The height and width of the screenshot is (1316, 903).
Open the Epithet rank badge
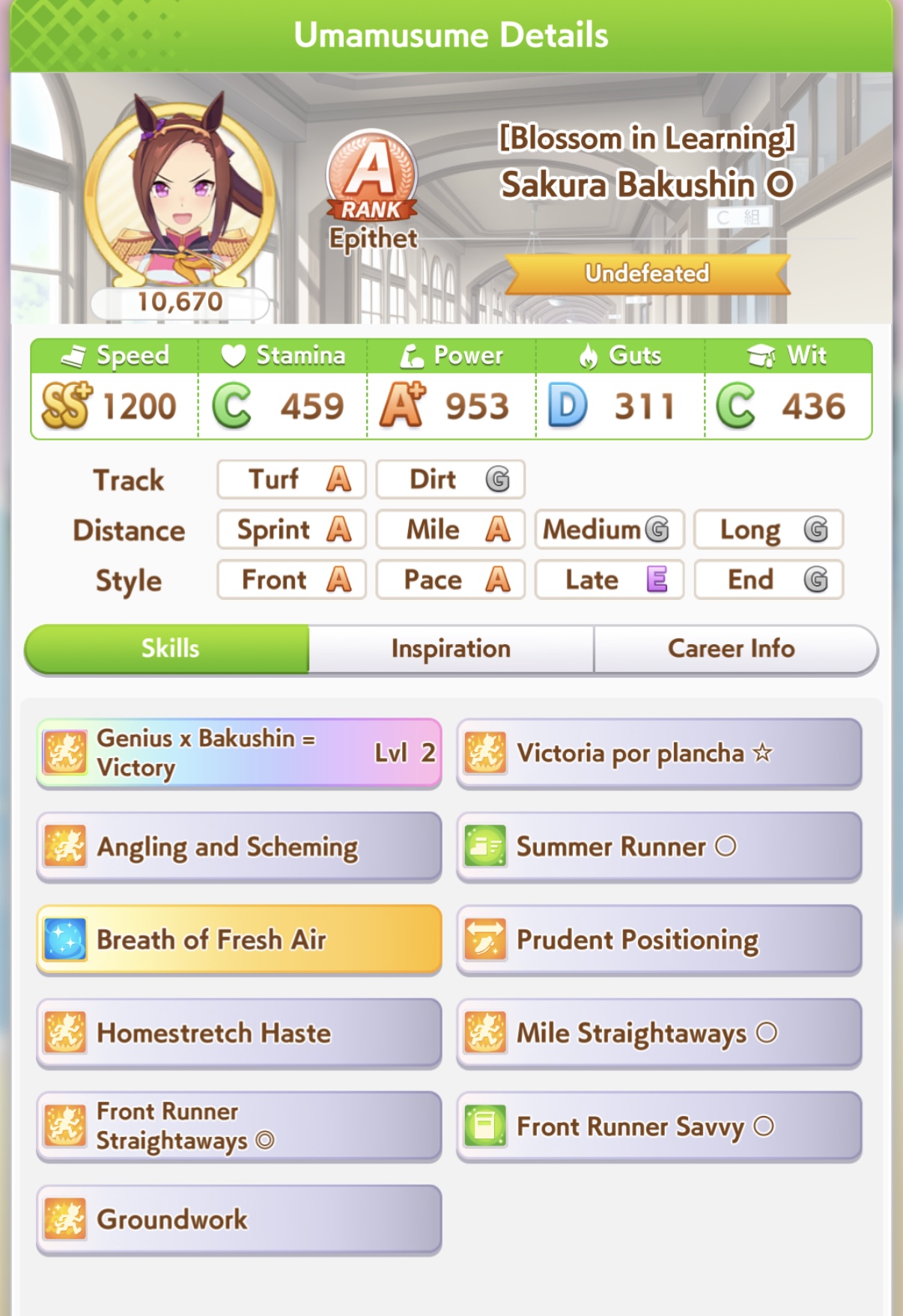tap(372, 190)
